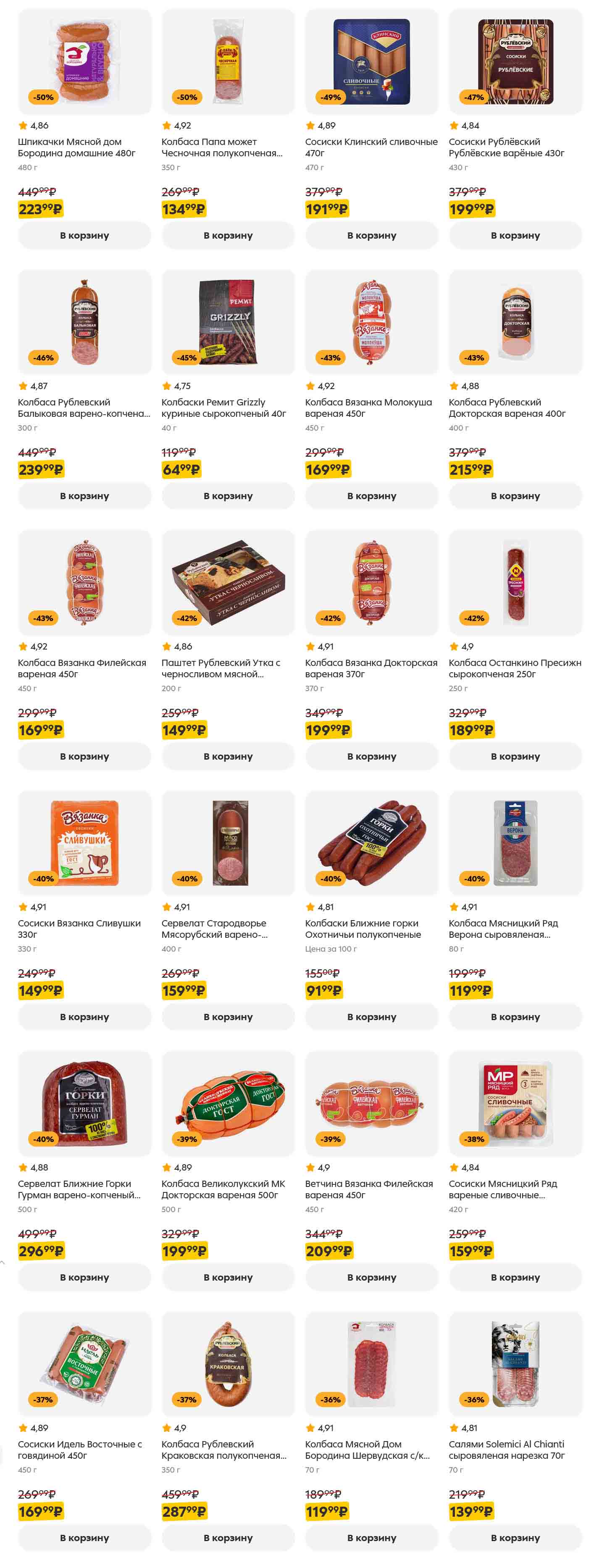The image size is (599, 1568).
Task: Add Колбаса Рублевский Балыковая to cart
Action: click(84, 495)
